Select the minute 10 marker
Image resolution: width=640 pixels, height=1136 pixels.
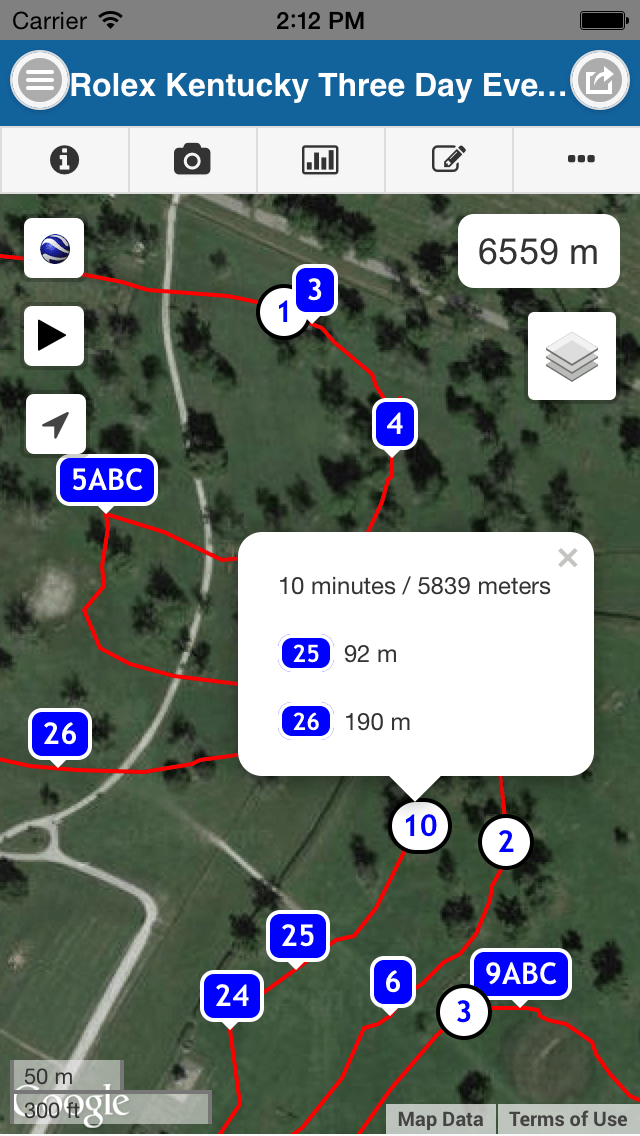pyautogui.click(x=420, y=826)
